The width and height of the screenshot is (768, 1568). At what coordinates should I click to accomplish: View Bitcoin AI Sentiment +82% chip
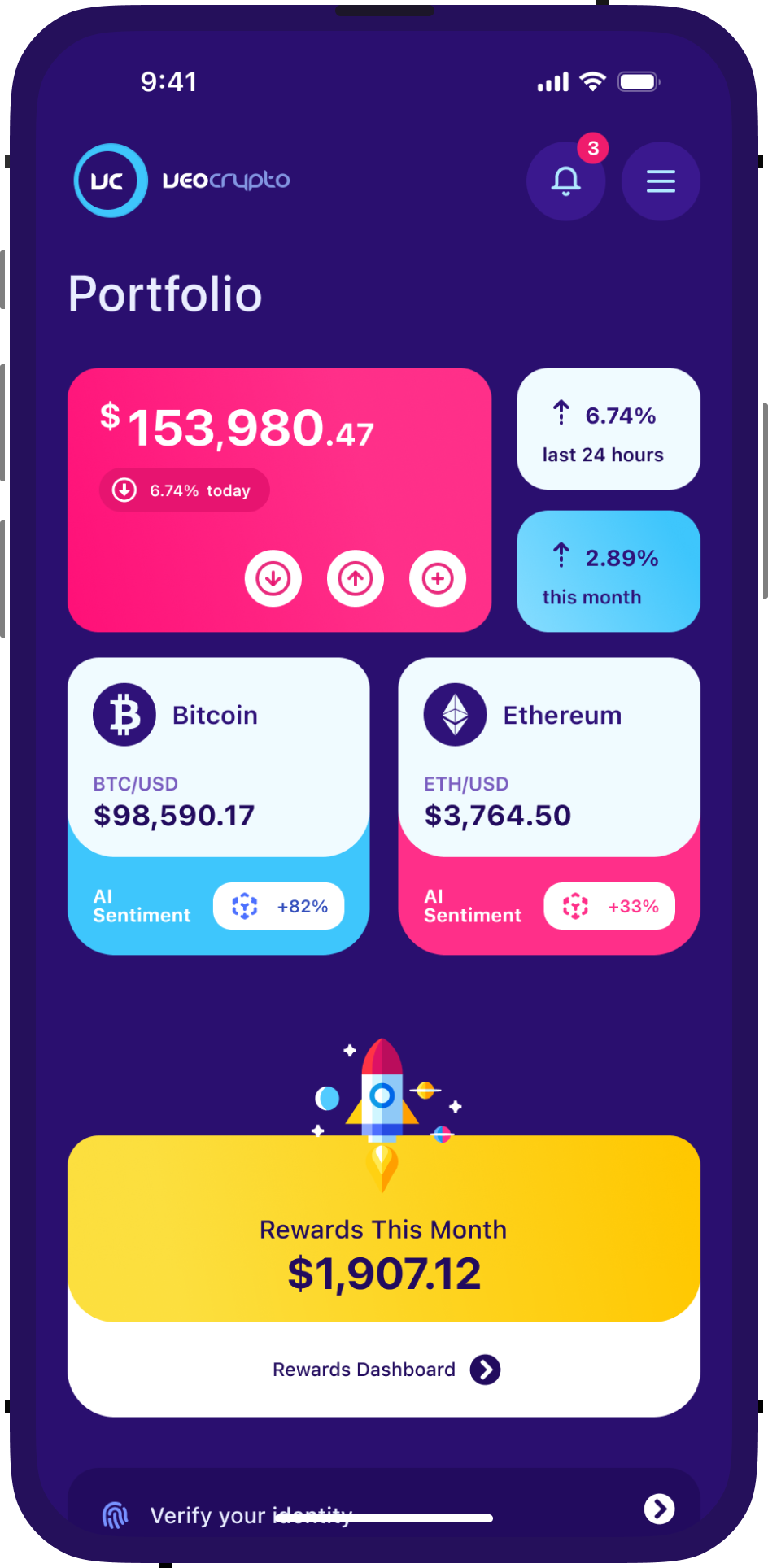point(278,906)
